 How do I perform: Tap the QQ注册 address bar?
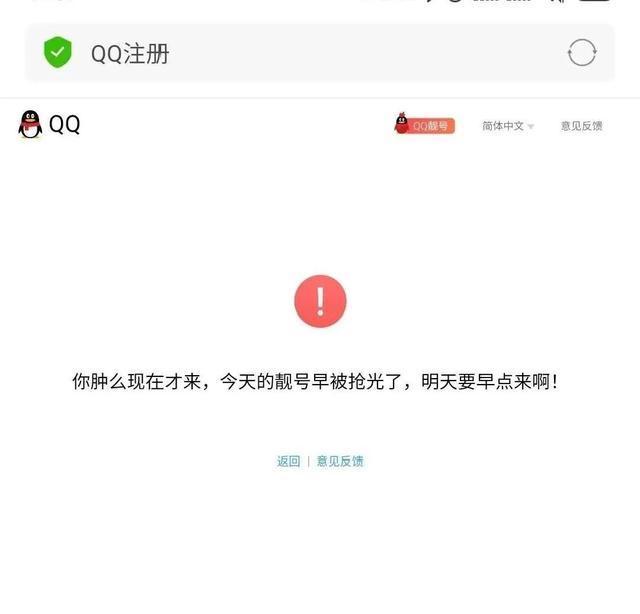(300, 53)
